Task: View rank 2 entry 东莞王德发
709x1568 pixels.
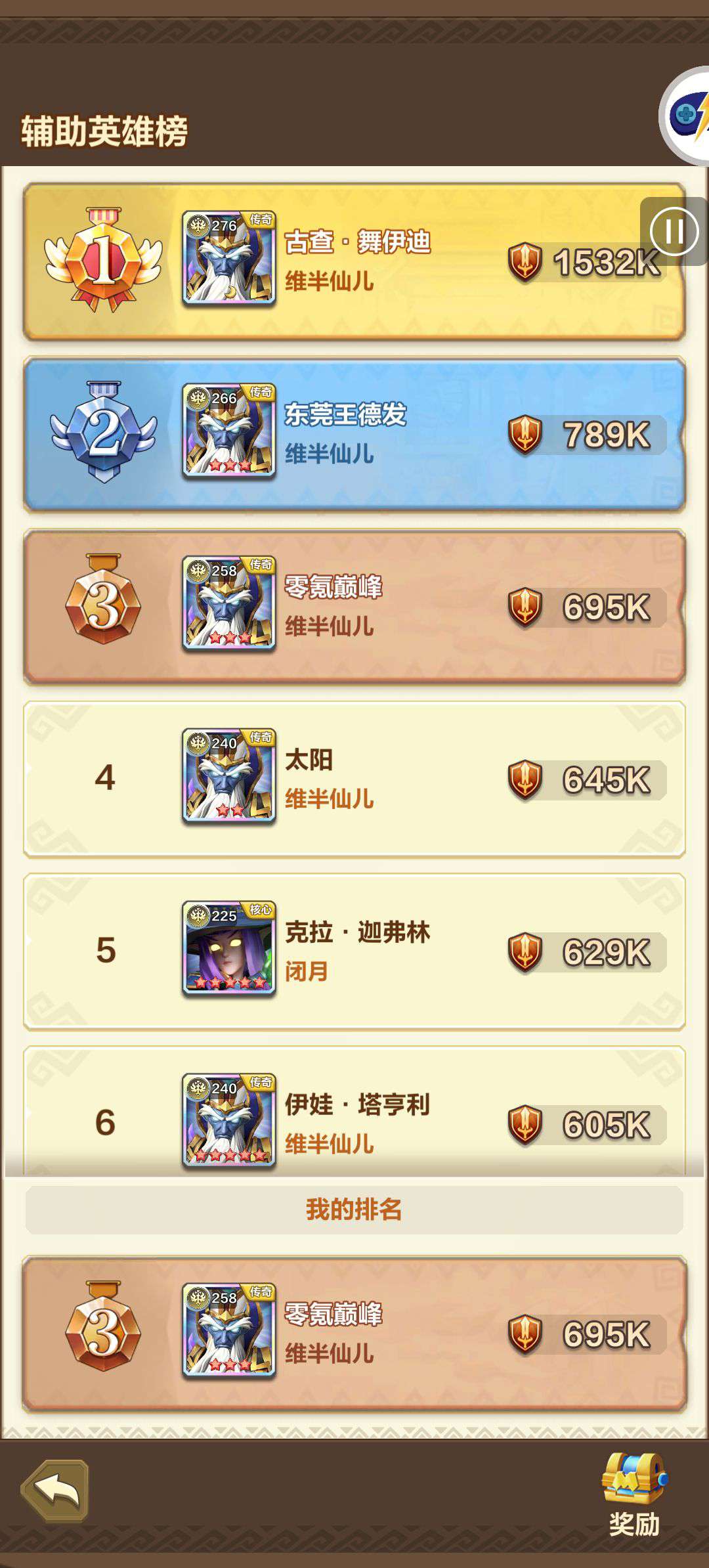Action: 354,434
